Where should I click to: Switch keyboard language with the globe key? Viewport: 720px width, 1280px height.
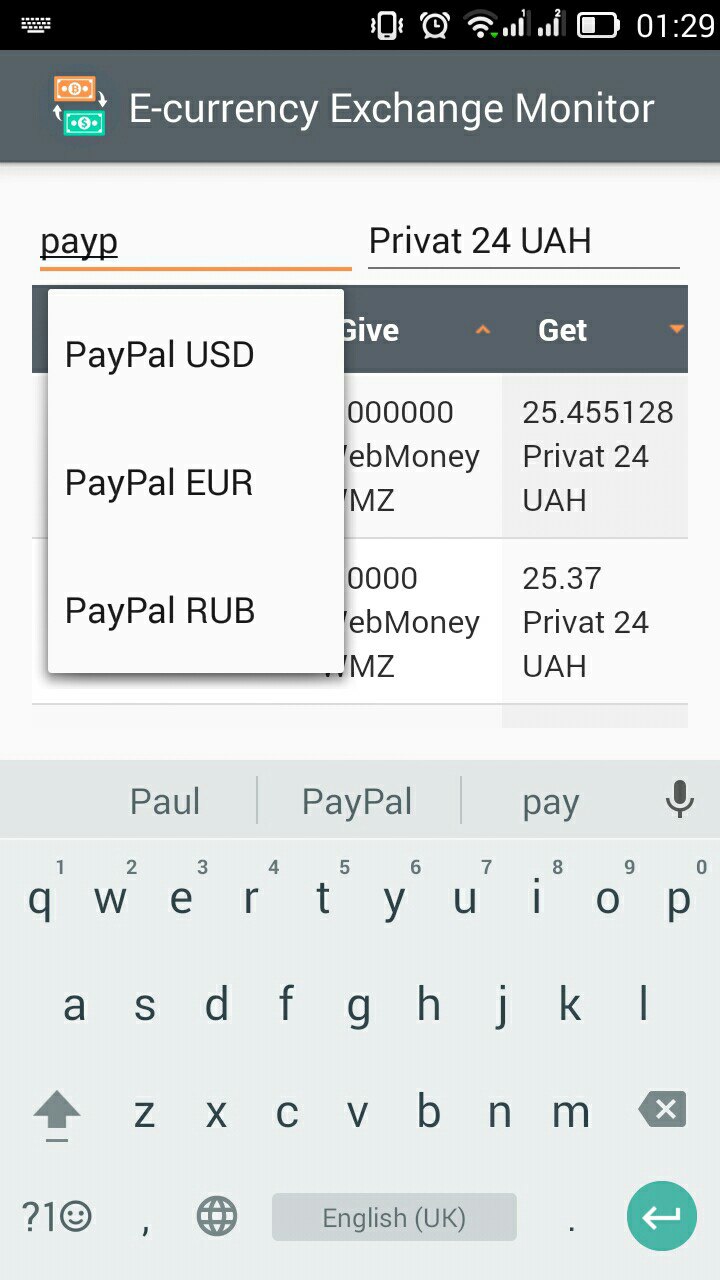point(217,1217)
